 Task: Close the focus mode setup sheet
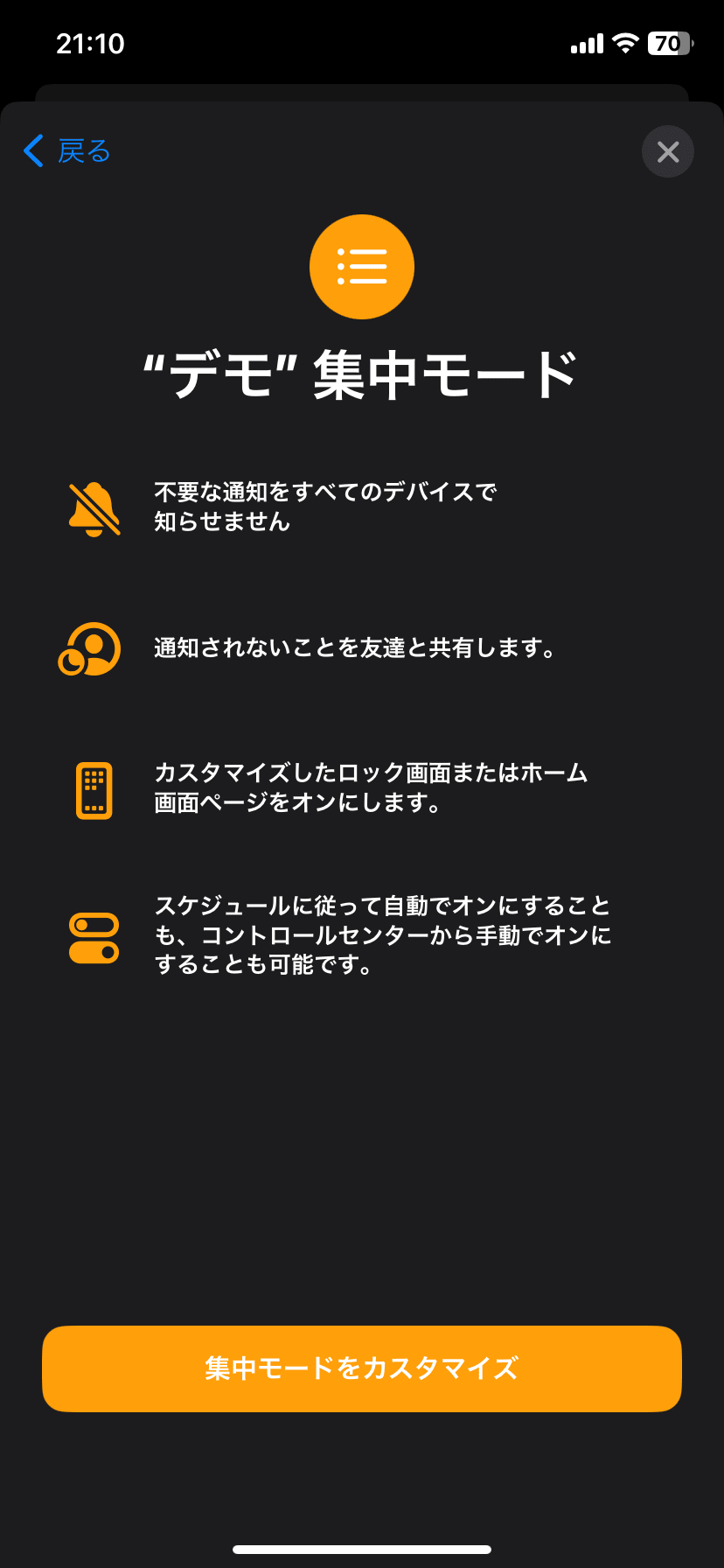(668, 152)
